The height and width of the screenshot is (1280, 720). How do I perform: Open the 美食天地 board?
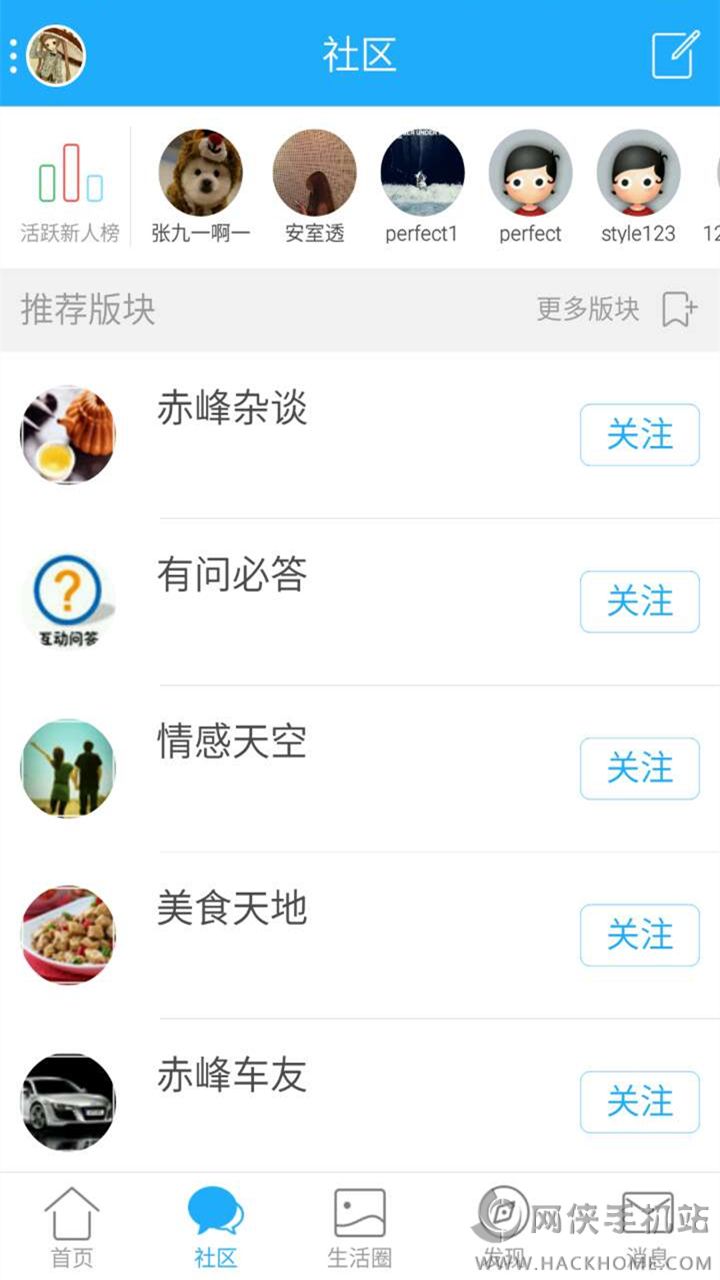(232, 910)
